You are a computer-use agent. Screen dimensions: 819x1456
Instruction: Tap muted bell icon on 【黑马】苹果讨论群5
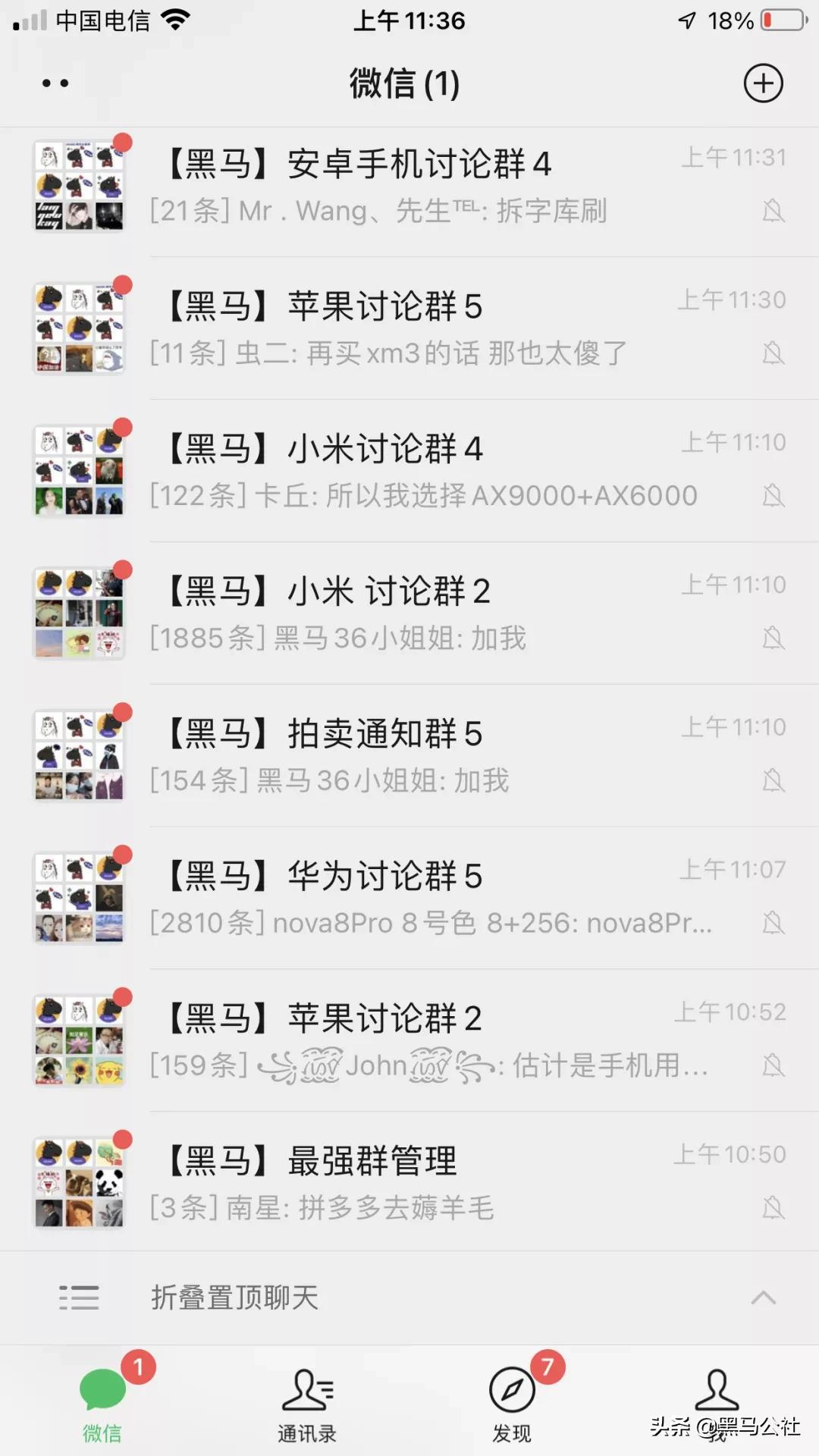(773, 352)
